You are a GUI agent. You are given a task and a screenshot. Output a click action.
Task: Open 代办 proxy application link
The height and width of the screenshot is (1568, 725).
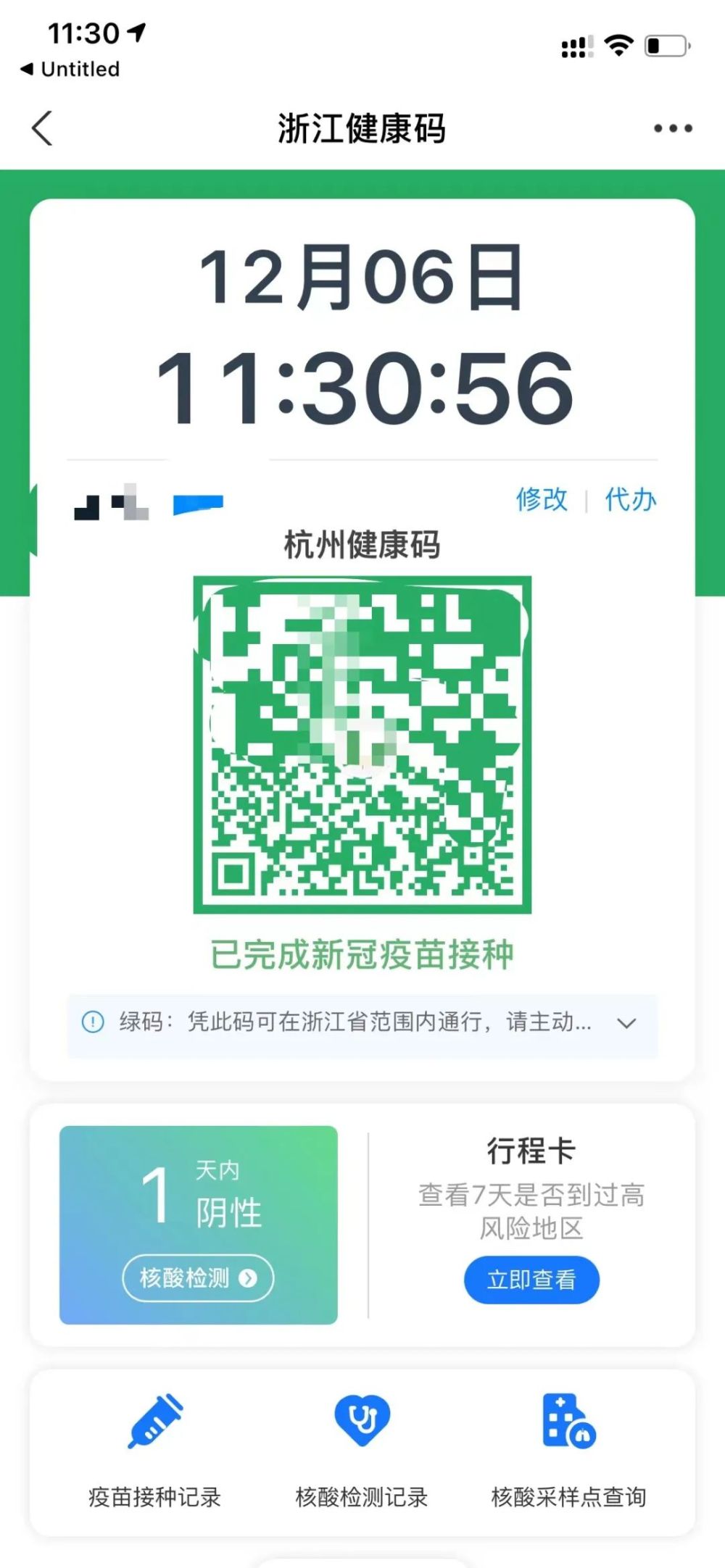point(630,499)
